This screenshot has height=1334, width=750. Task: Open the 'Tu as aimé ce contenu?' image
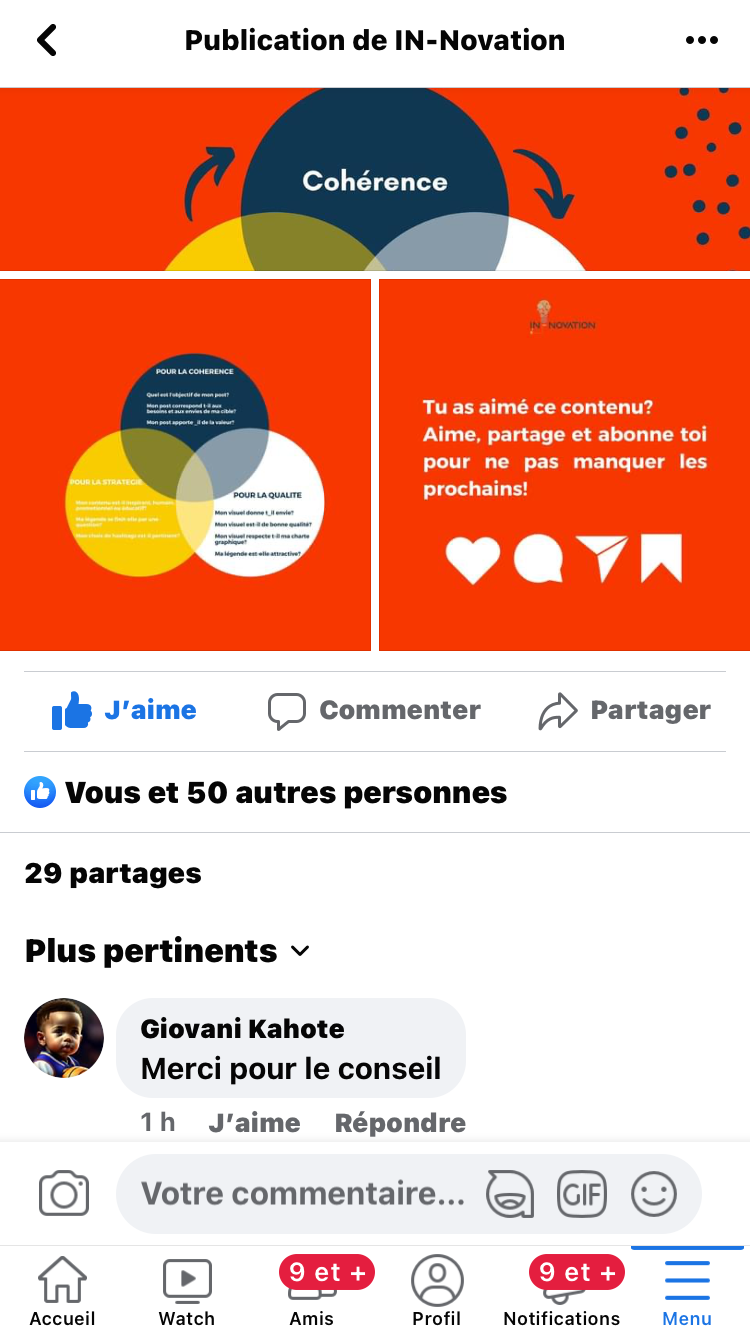coord(565,465)
